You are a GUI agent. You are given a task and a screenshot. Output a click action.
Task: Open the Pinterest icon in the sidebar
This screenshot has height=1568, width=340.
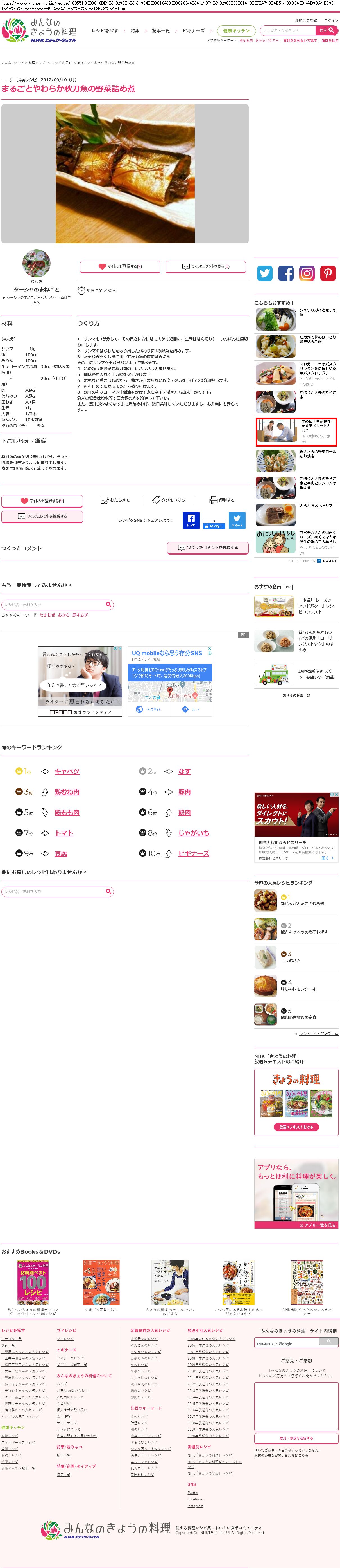click(x=328, y=273)
